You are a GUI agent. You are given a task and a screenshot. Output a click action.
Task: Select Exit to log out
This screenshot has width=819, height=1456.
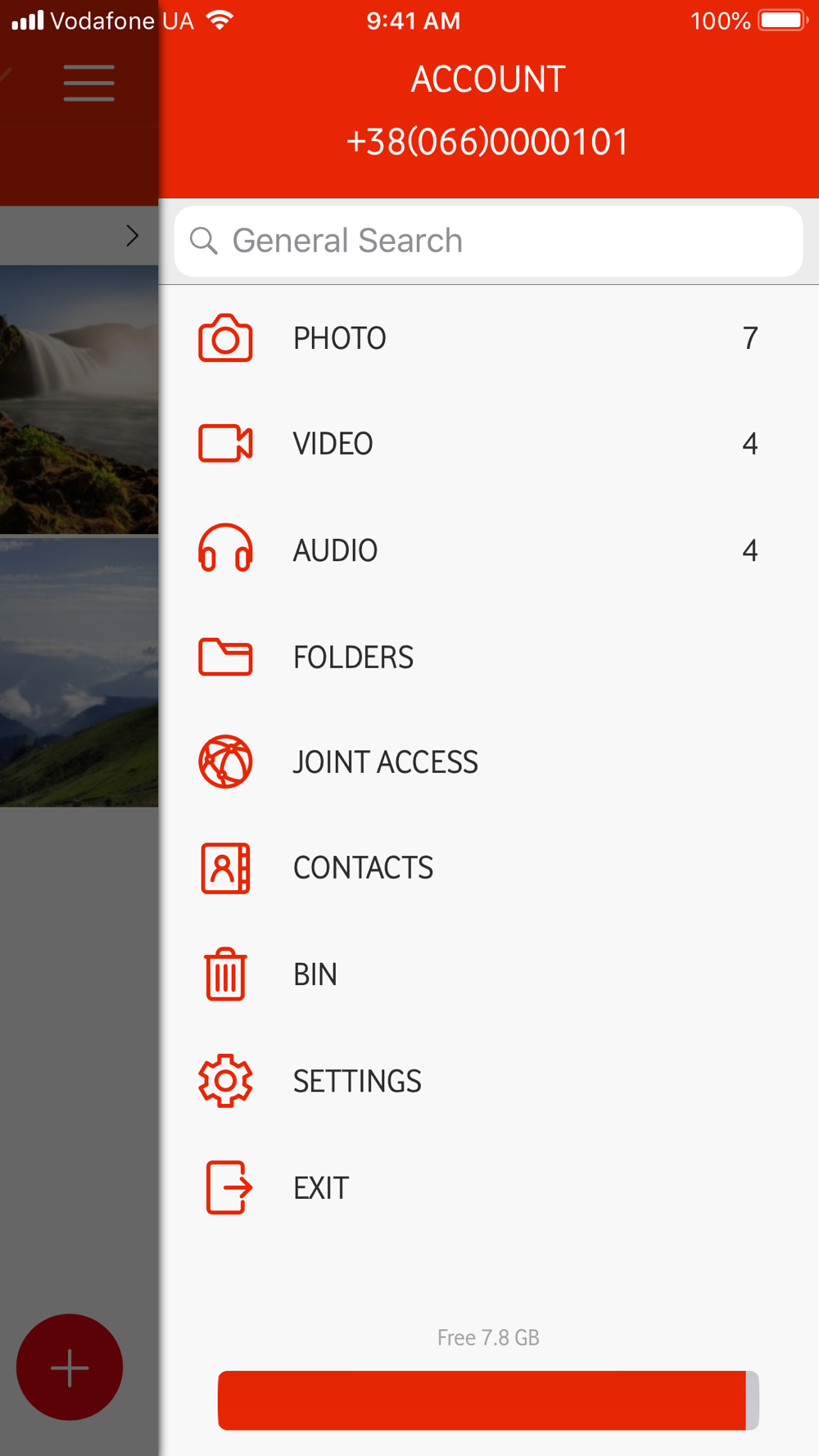pyautogui.click(x=488, y=1187)
